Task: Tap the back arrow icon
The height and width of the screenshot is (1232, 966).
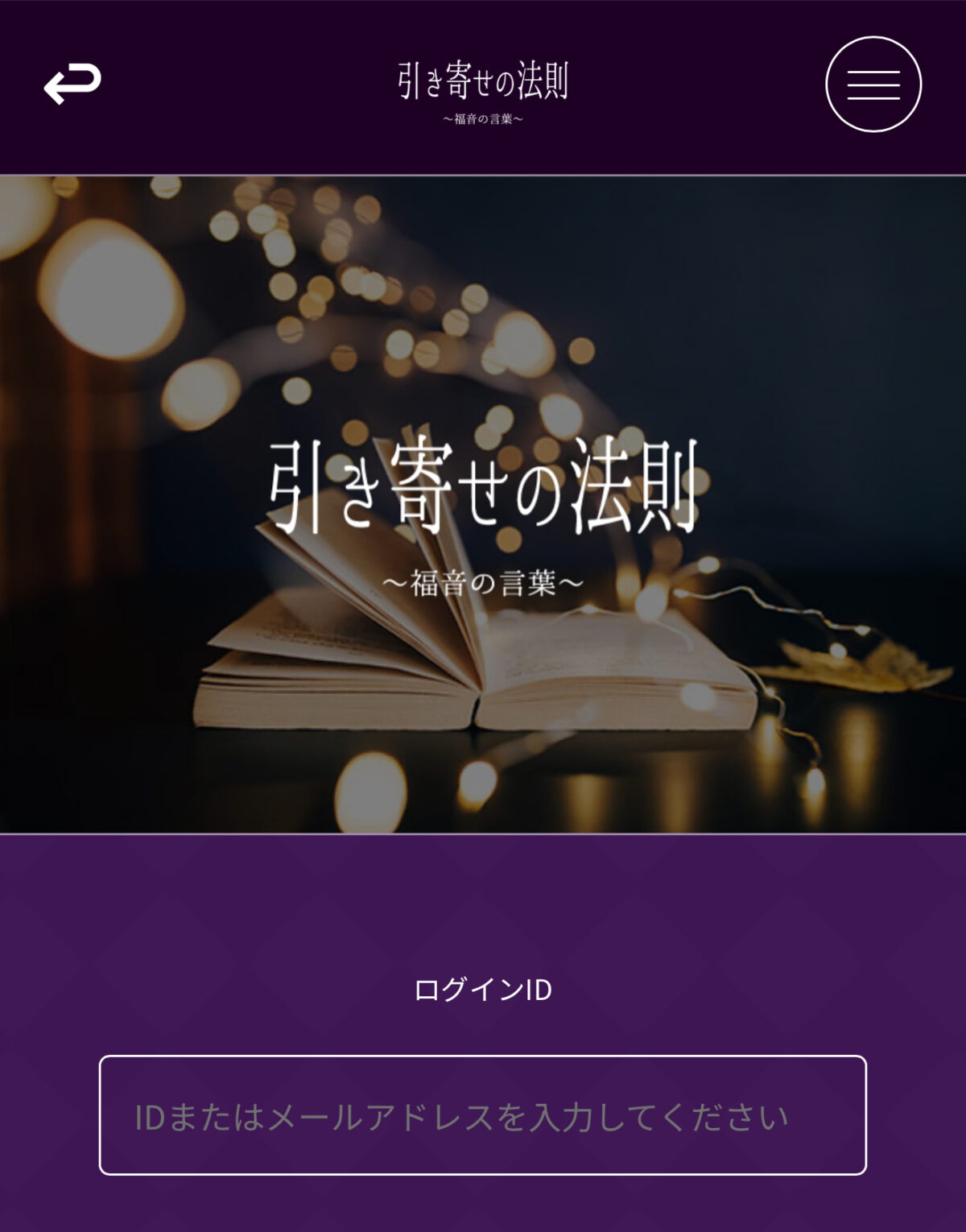Action: 72,84
